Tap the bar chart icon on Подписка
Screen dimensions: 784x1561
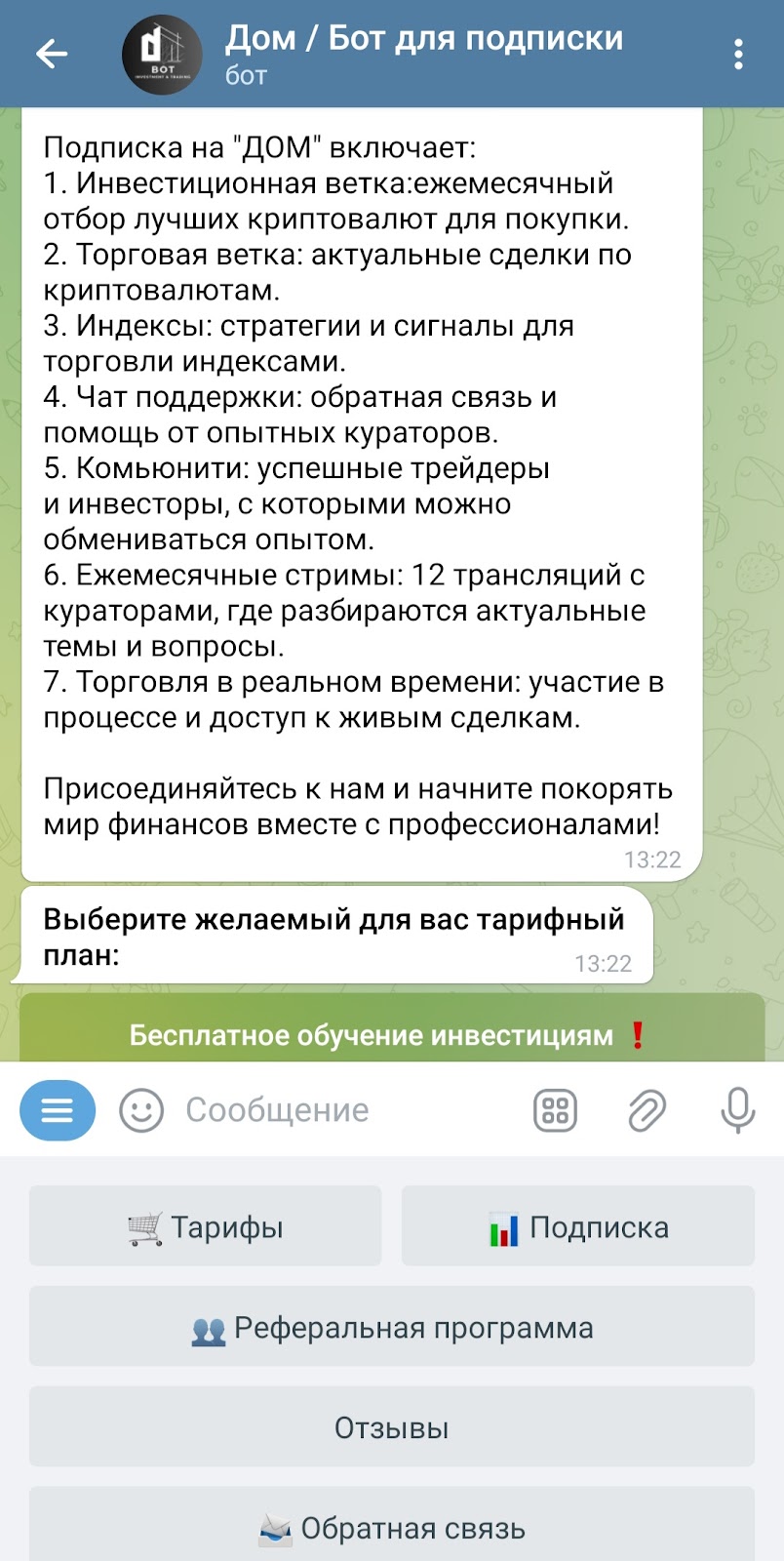pos(501,1226)
